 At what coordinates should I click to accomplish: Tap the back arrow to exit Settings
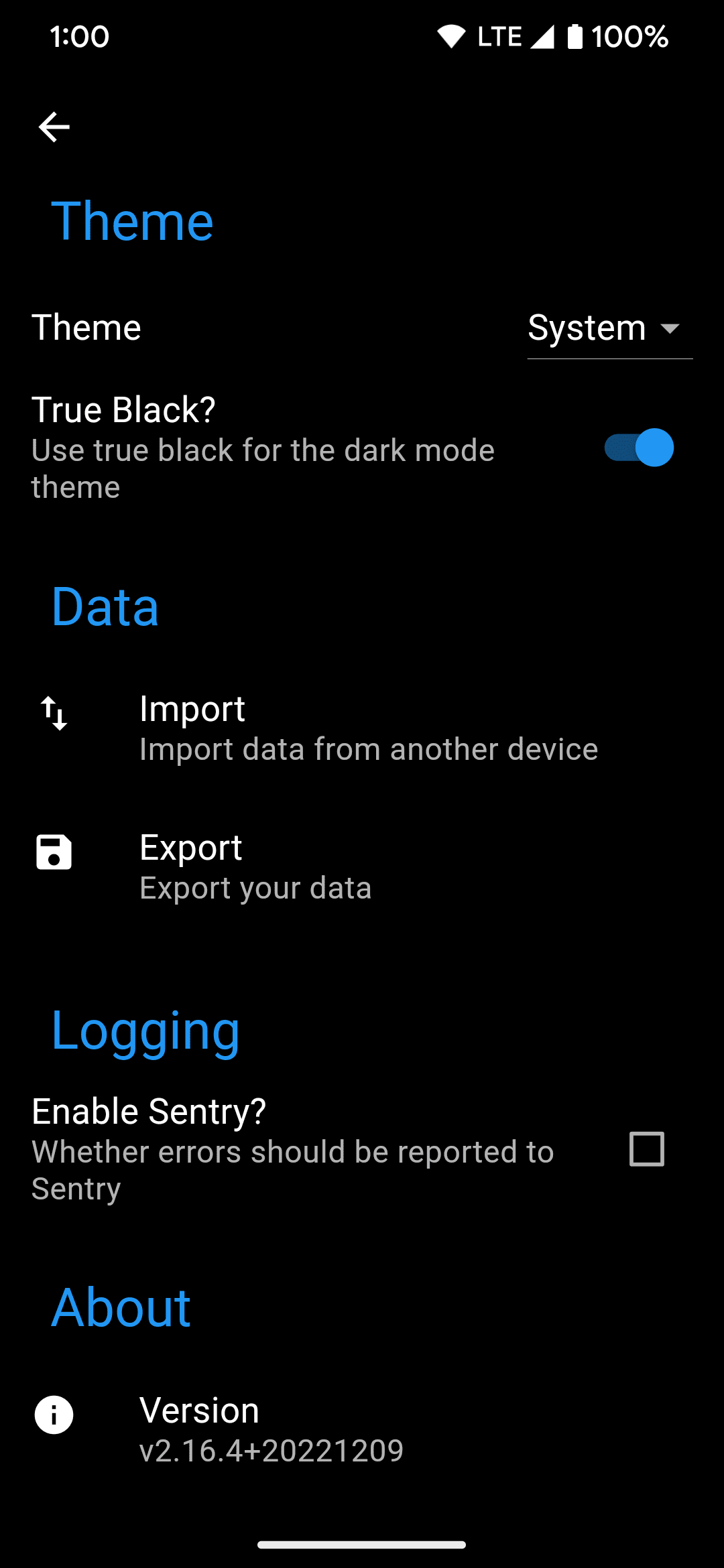(x=53, y=126)
